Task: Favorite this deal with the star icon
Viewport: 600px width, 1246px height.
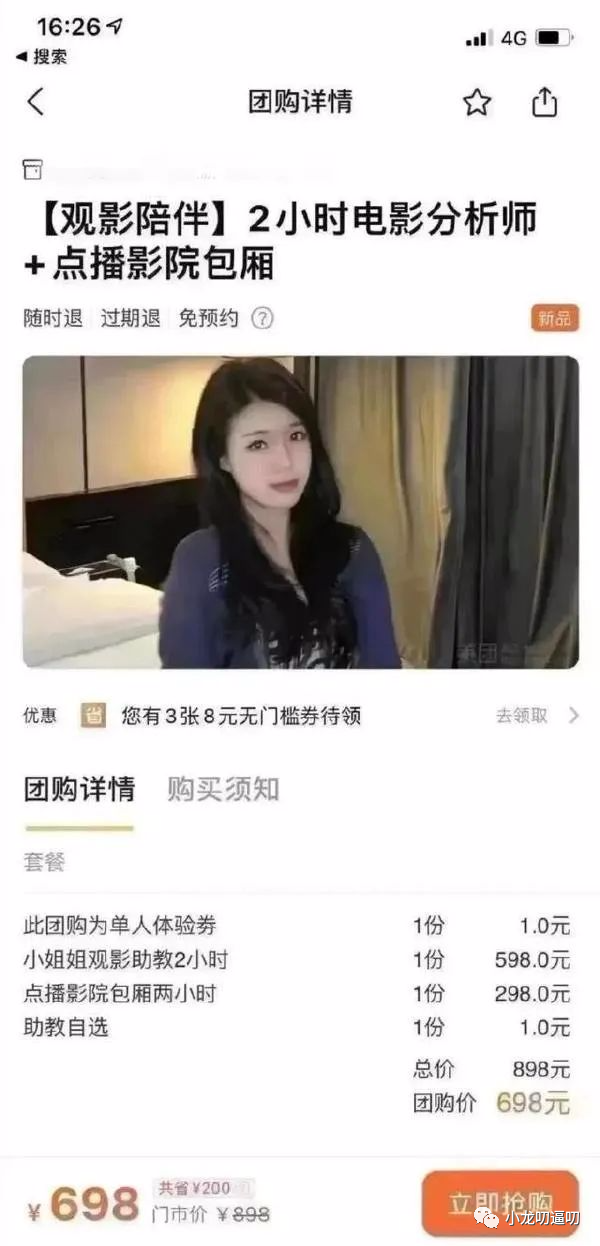Action: coord(477,102)
